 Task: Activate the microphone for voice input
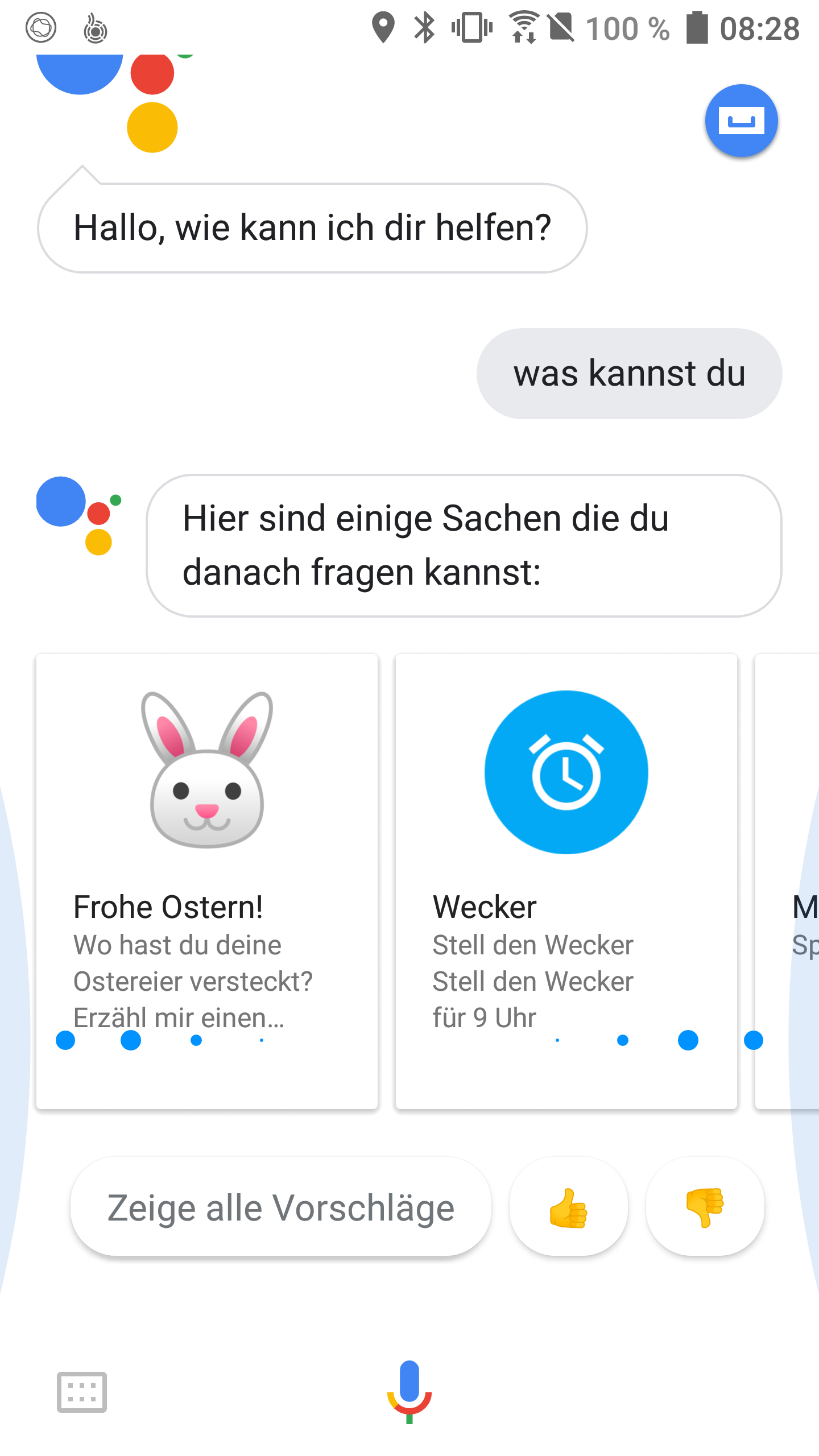(x=409, y=1392)
